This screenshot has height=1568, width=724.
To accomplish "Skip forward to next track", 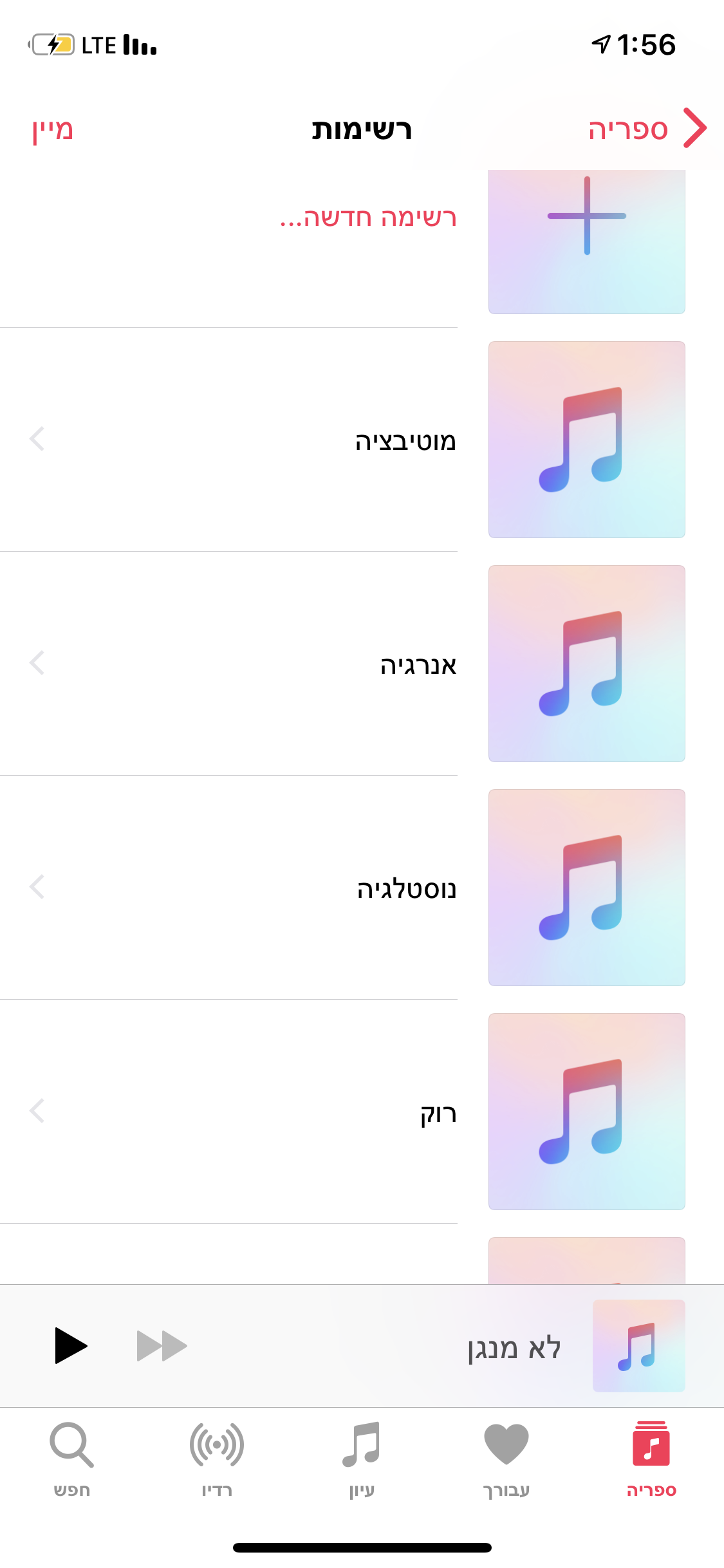I will point(162,1345).
